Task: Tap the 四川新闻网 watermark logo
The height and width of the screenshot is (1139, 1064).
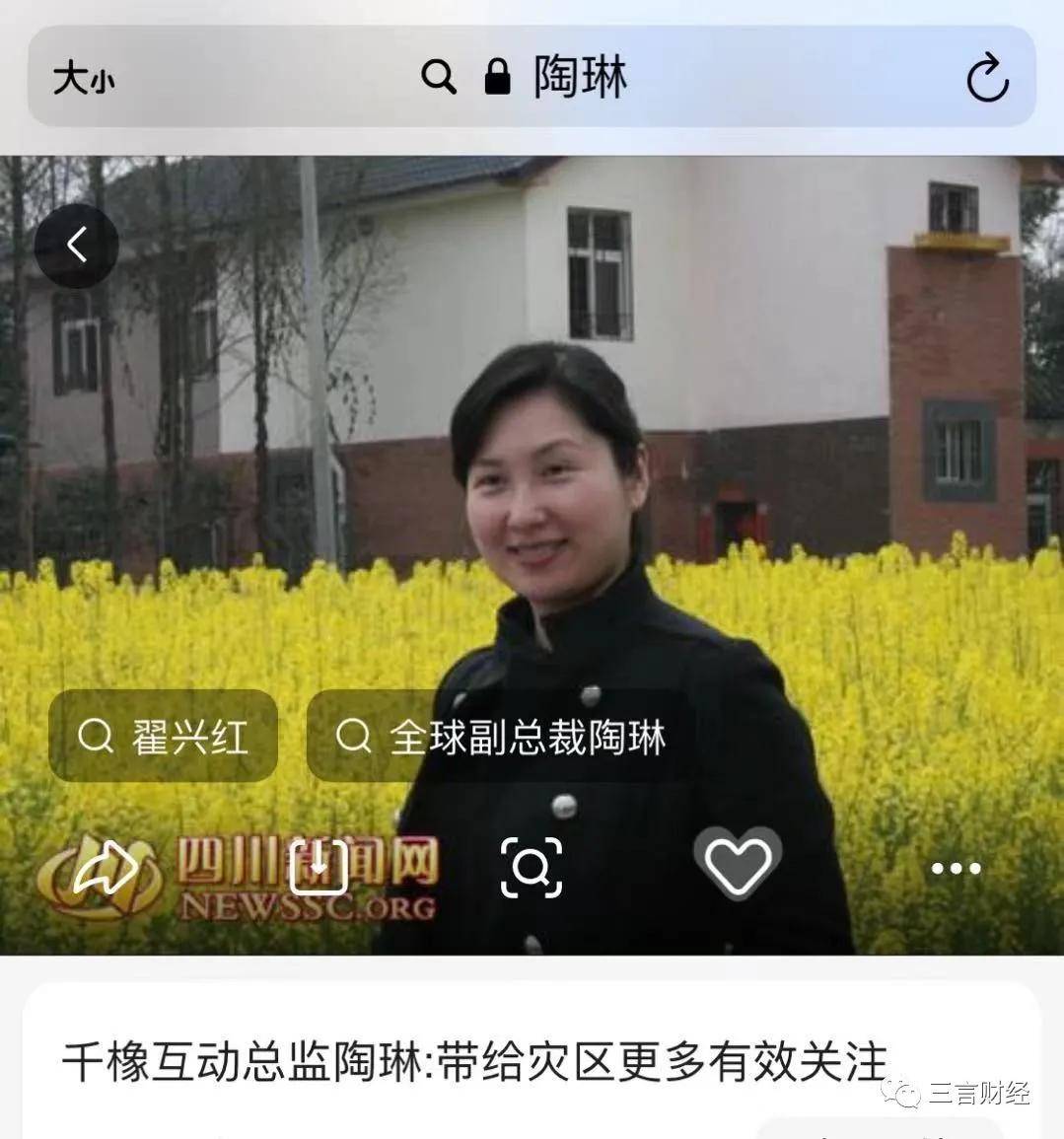Action: click(x=247, y=873)
